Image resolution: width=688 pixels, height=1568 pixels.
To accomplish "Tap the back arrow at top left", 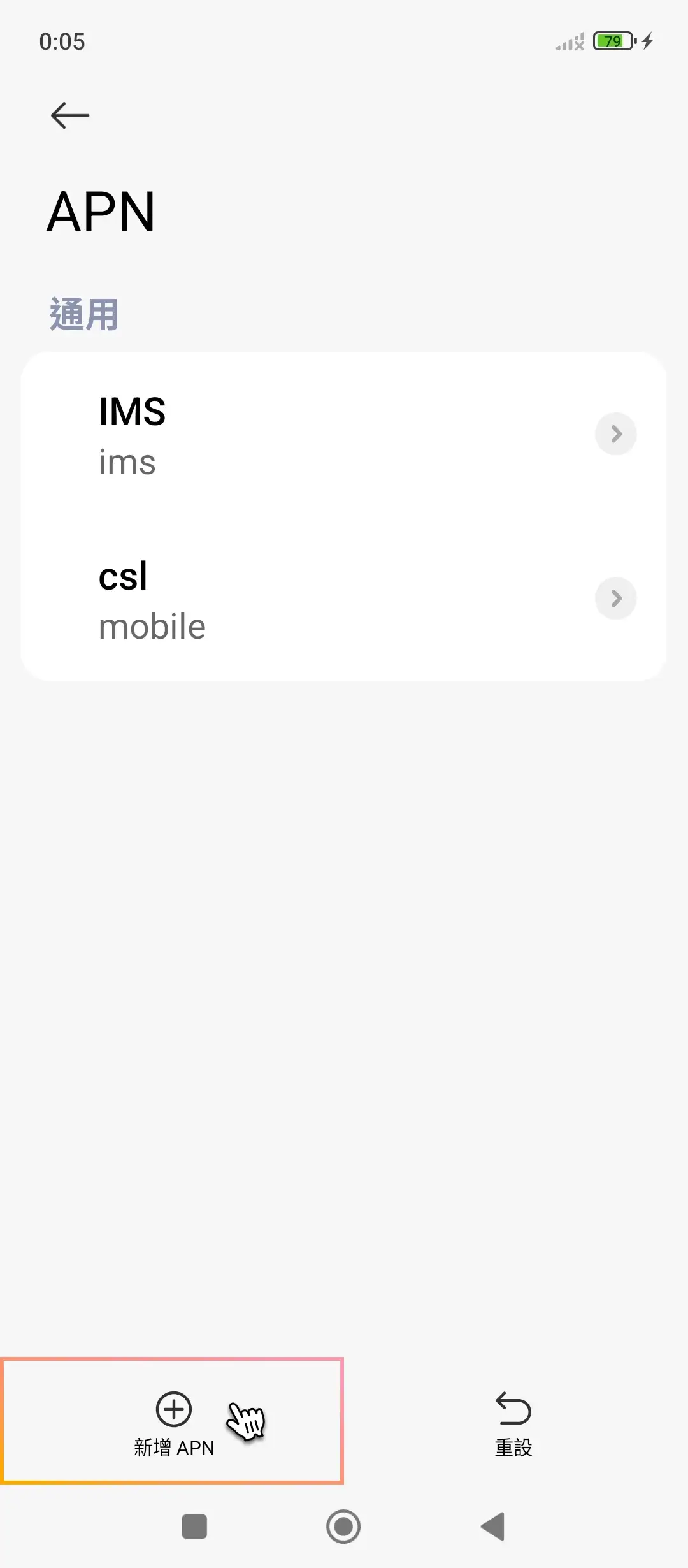I will coord(69,115).
